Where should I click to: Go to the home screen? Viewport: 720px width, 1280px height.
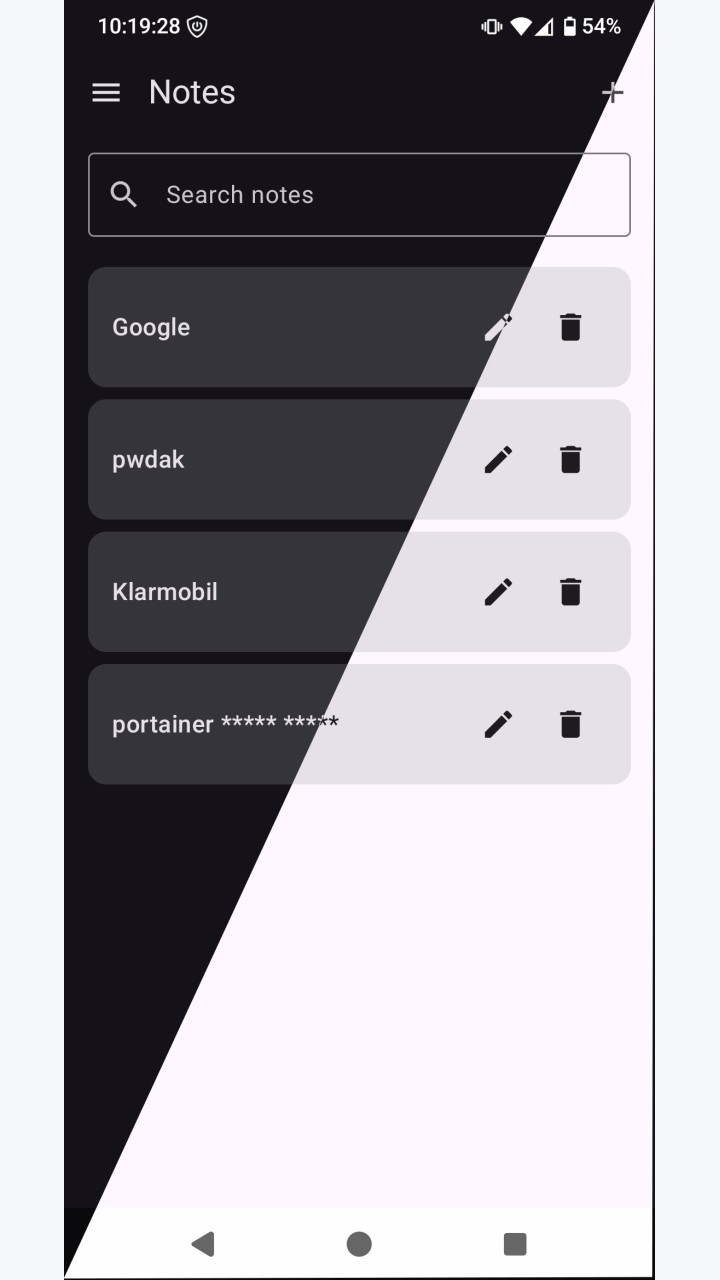click(x=359, y=1243)
